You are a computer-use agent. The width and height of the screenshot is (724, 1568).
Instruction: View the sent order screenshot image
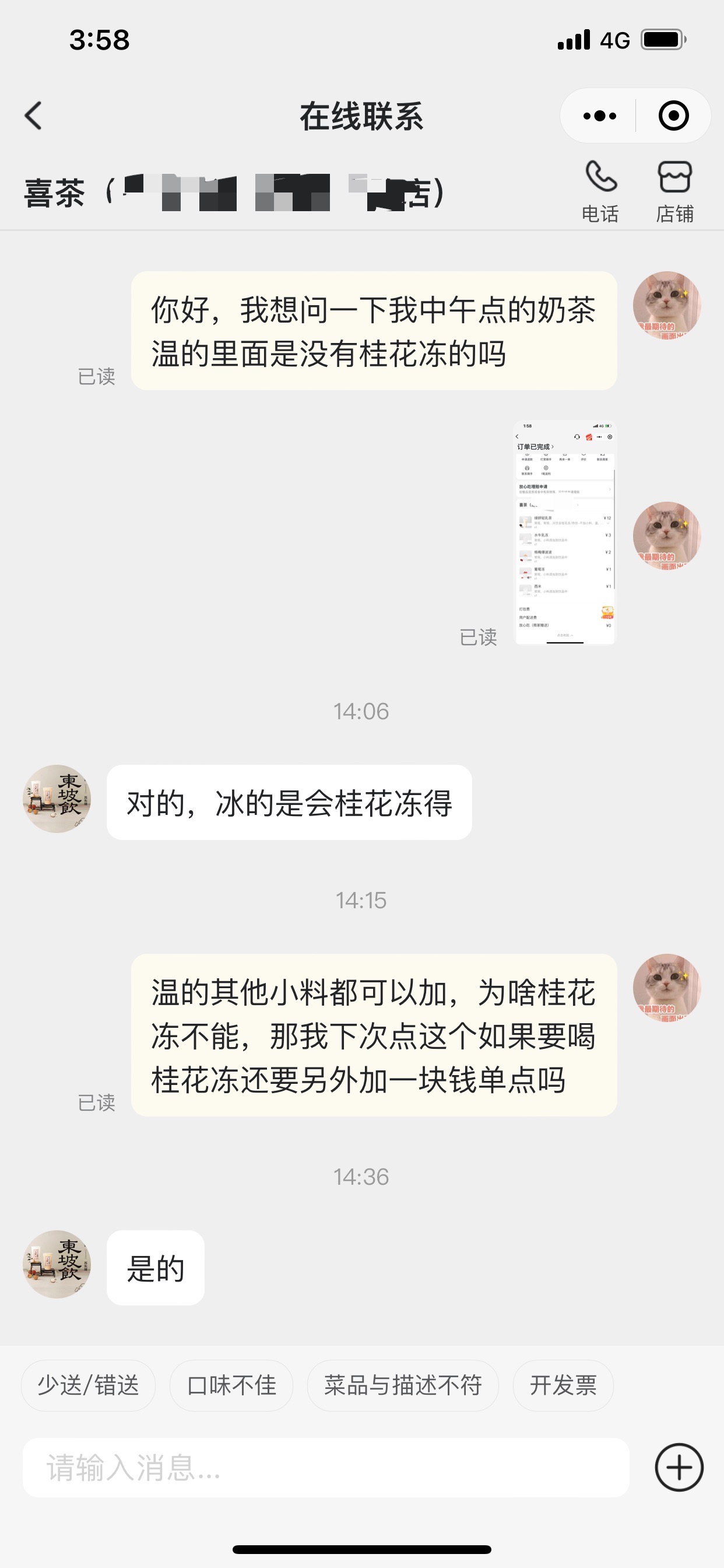(x=565, y=533)
